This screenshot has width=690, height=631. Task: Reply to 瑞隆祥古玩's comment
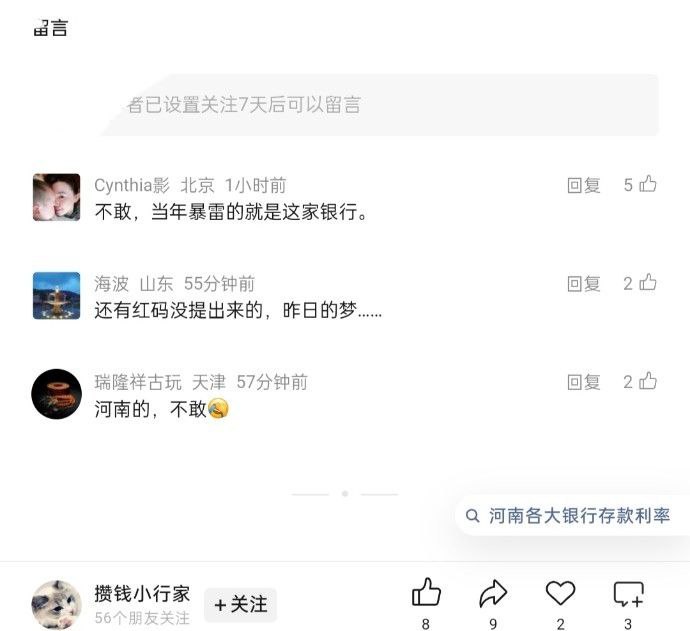(x=584, y=381)
